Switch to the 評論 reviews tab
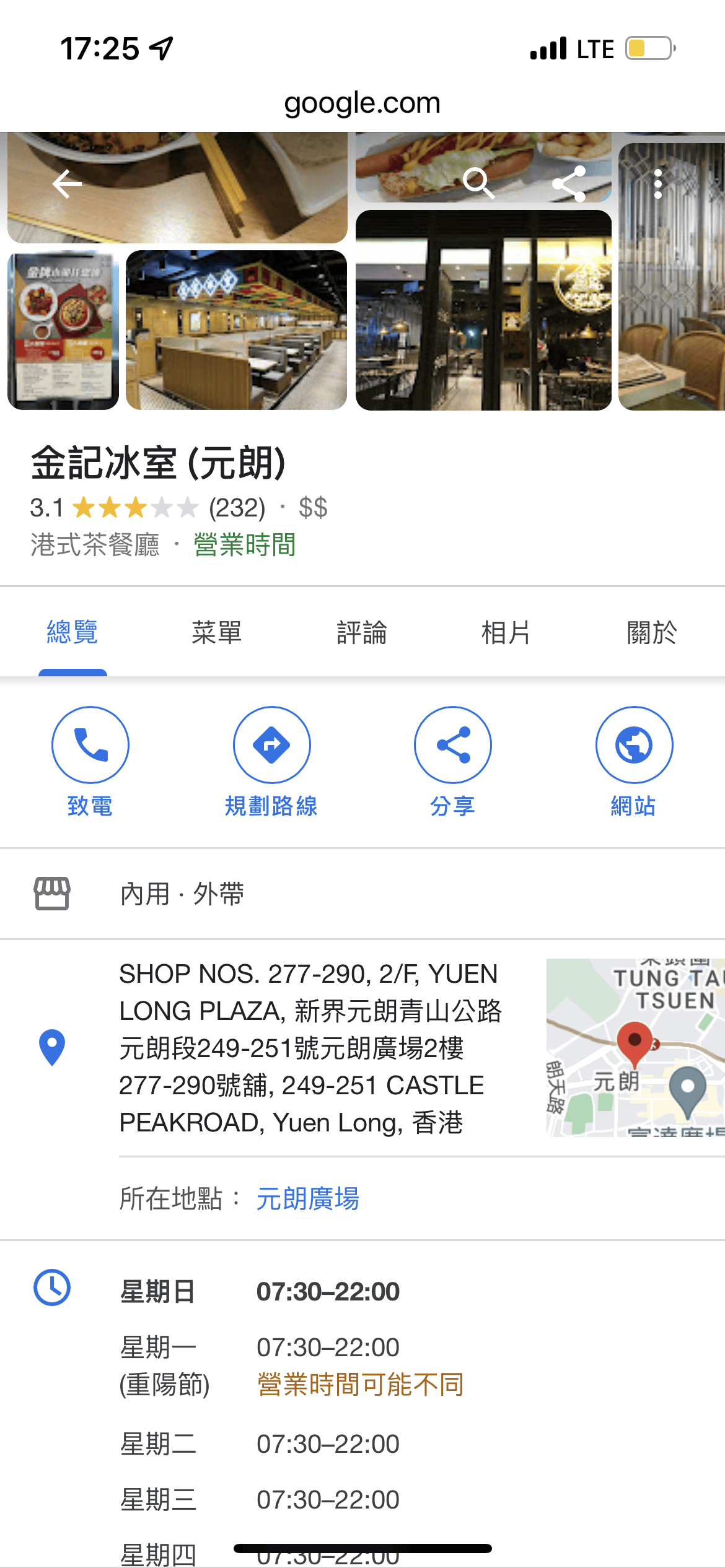This screenshot has height=1568, width=725. point(362,633)
